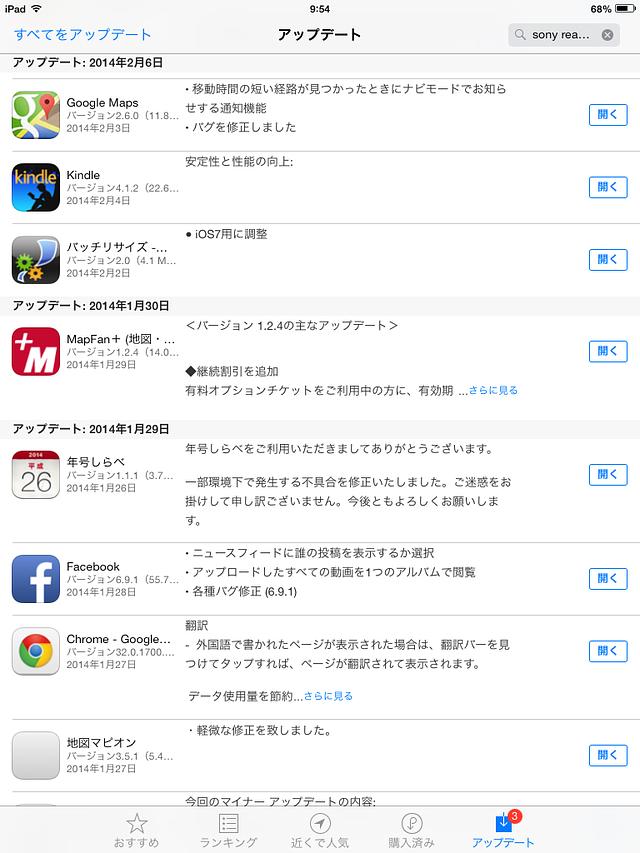Tap すべてをアップデート to update all
The height and width of the screenshot is (853, 640).
83,35
